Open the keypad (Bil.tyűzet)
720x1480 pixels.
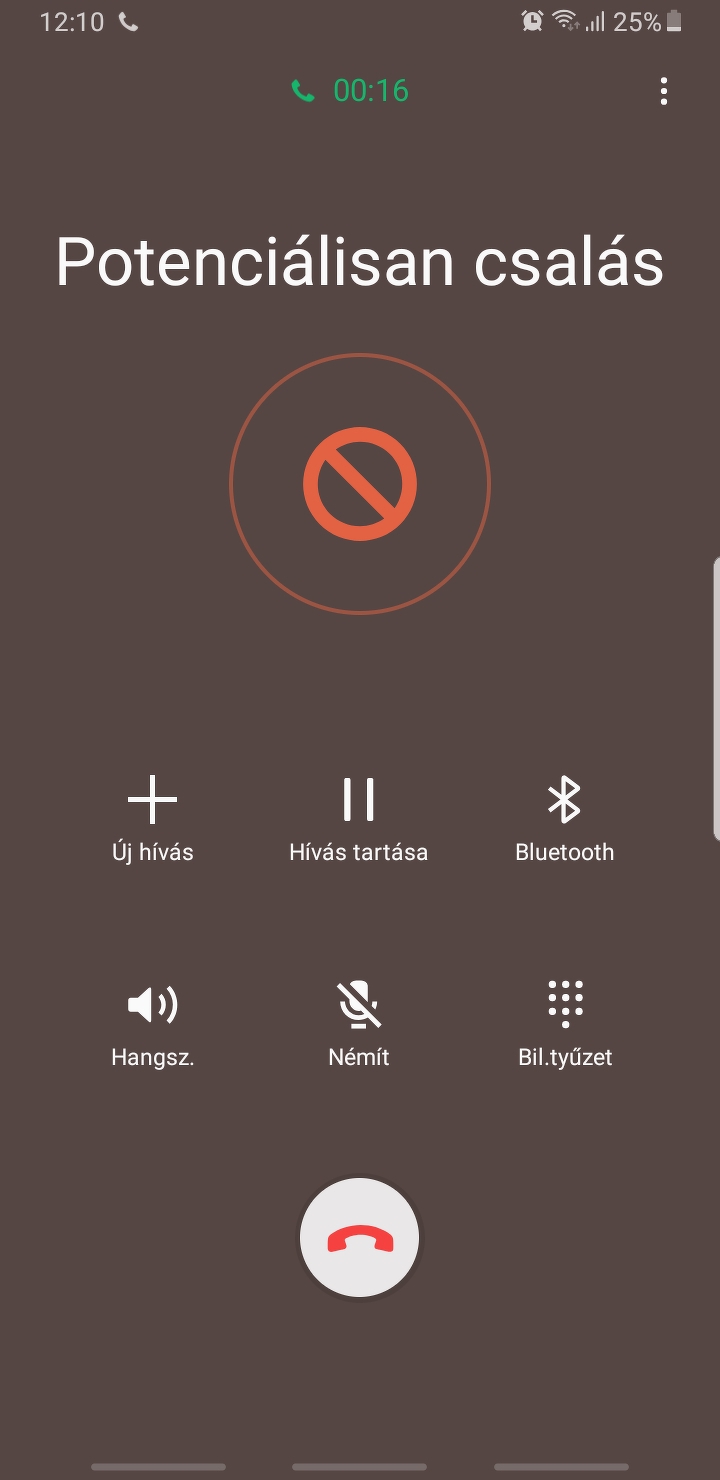(x=565, y=1022)
